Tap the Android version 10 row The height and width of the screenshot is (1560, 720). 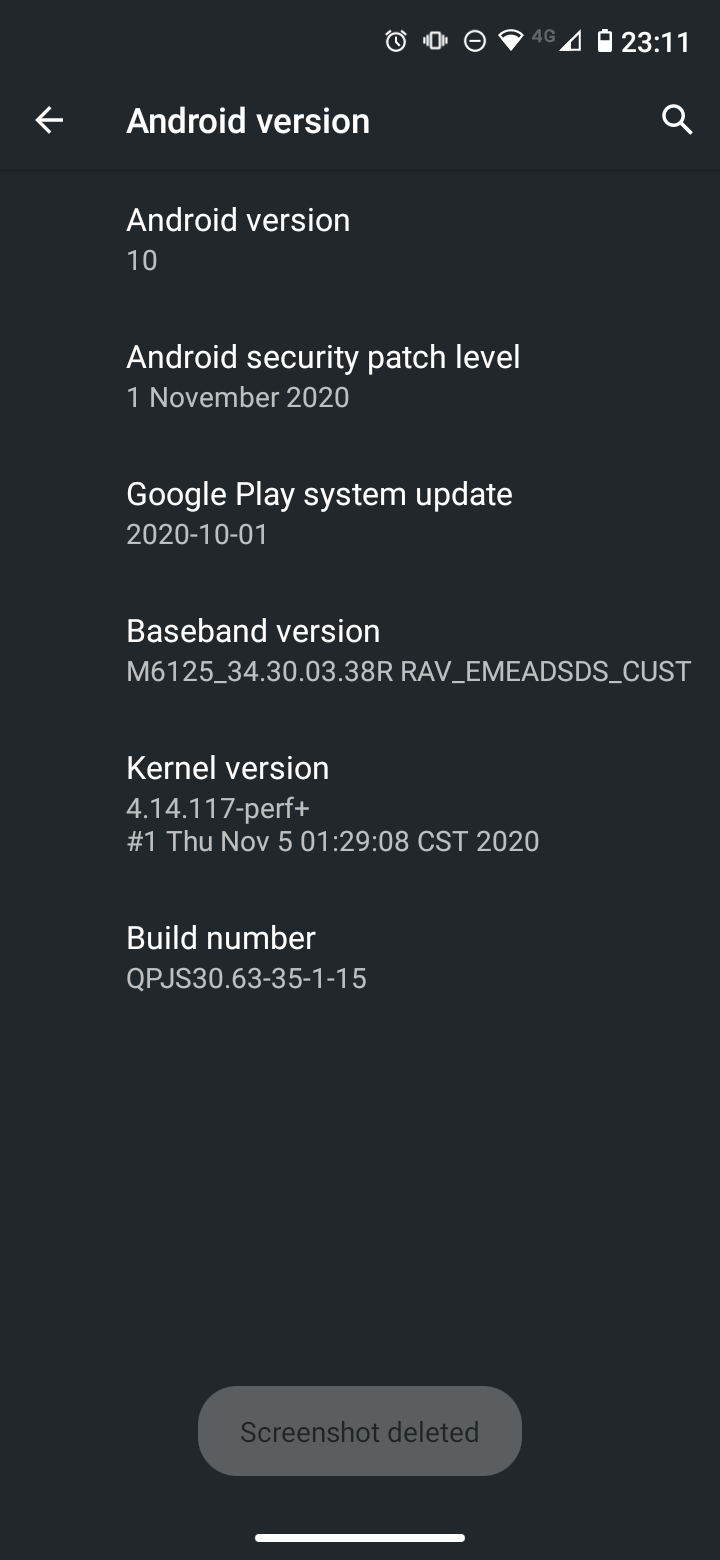360,240
